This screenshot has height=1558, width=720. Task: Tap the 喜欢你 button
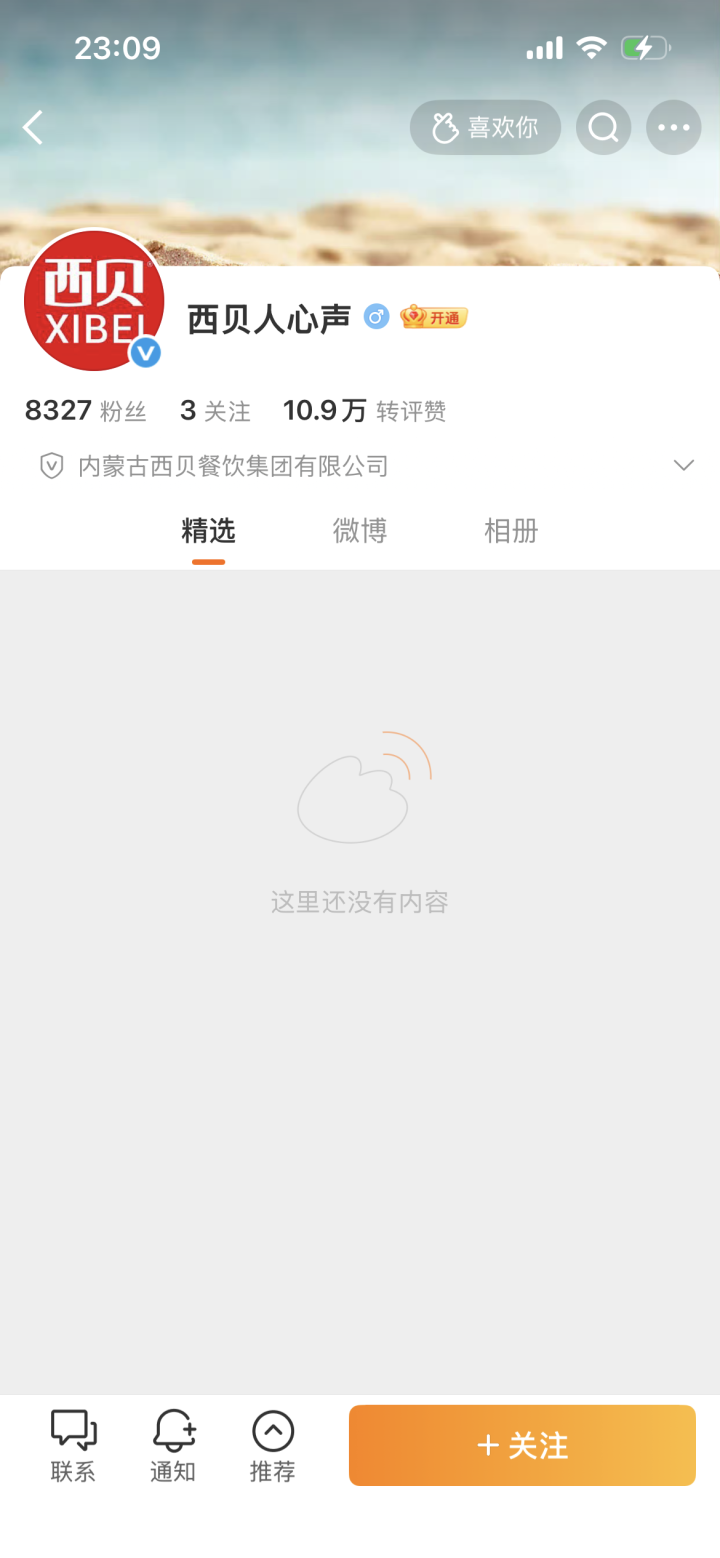point(485,127)
